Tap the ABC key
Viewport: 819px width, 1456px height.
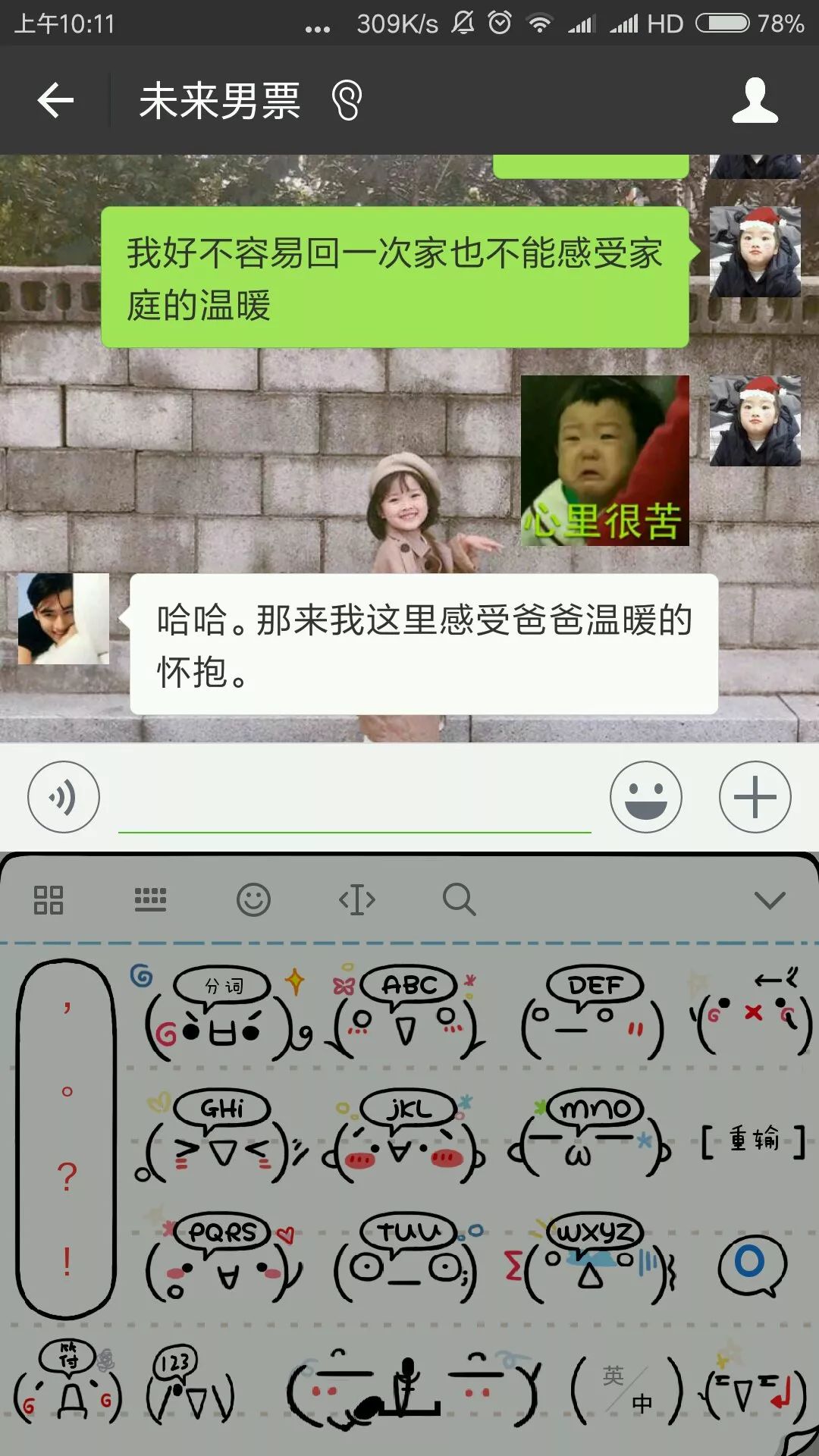[408, 1014]
